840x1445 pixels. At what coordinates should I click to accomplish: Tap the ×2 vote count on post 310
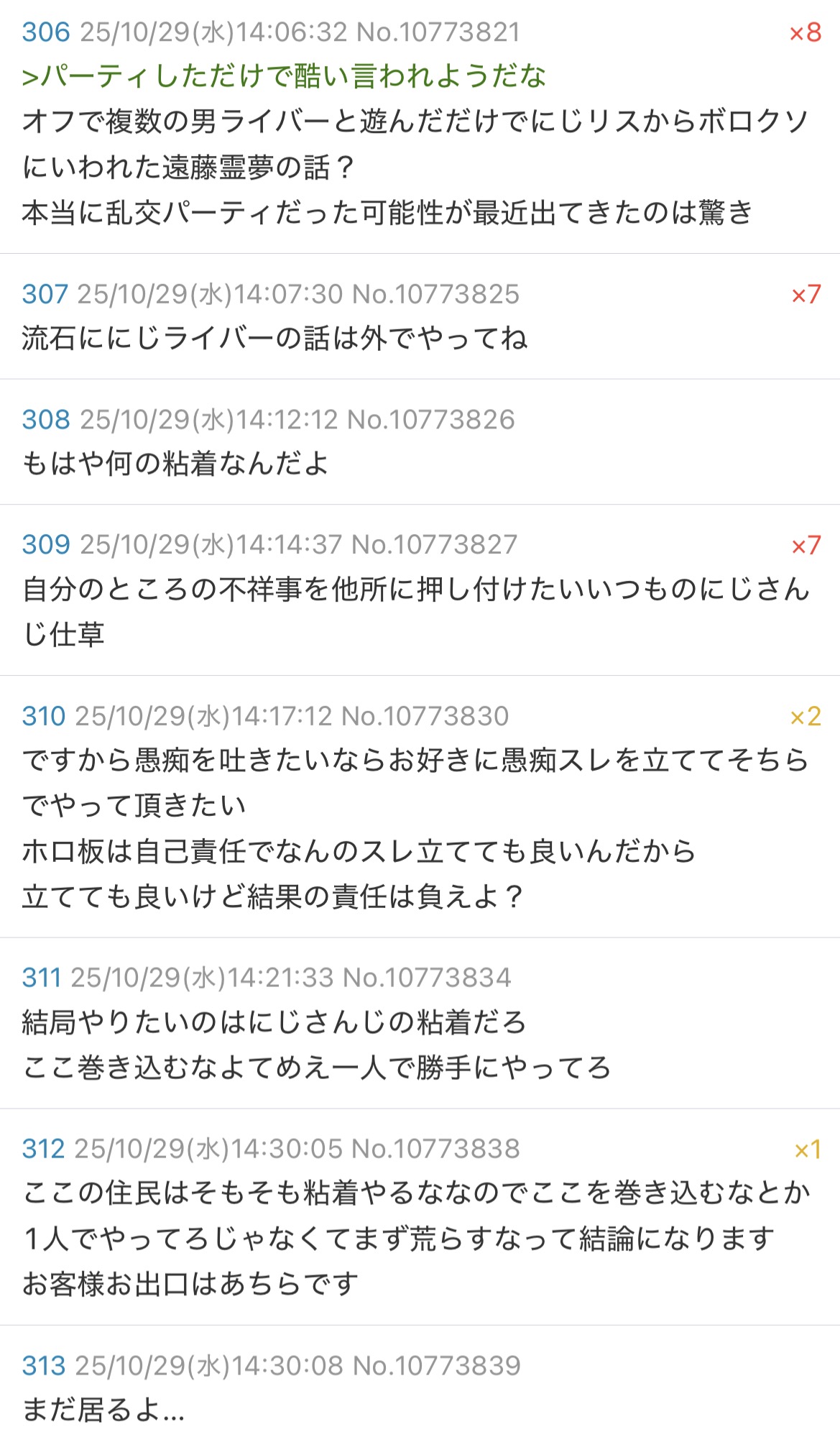(805, 717)
